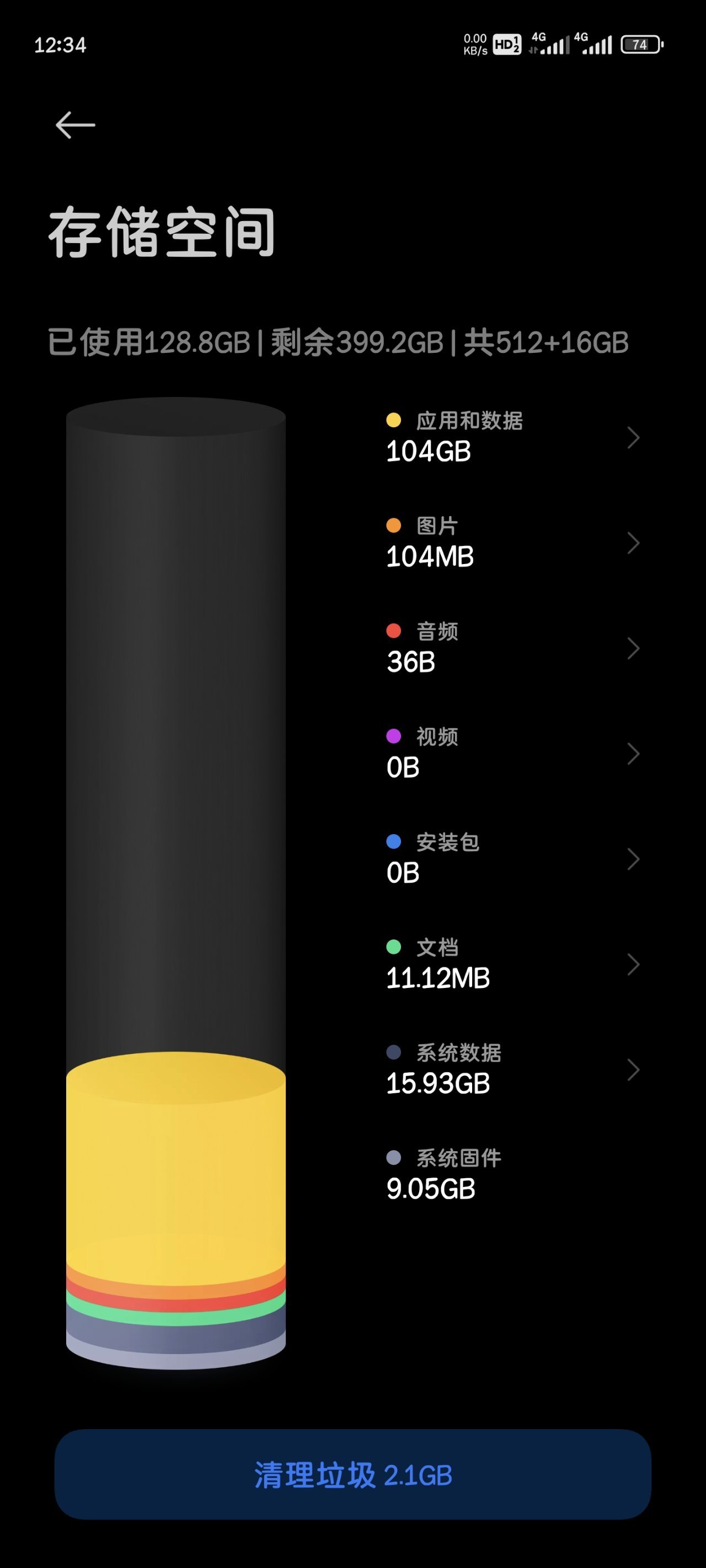Select the 安装包 category
Viewport: 706px width, 1568px height.
point(512,858)
